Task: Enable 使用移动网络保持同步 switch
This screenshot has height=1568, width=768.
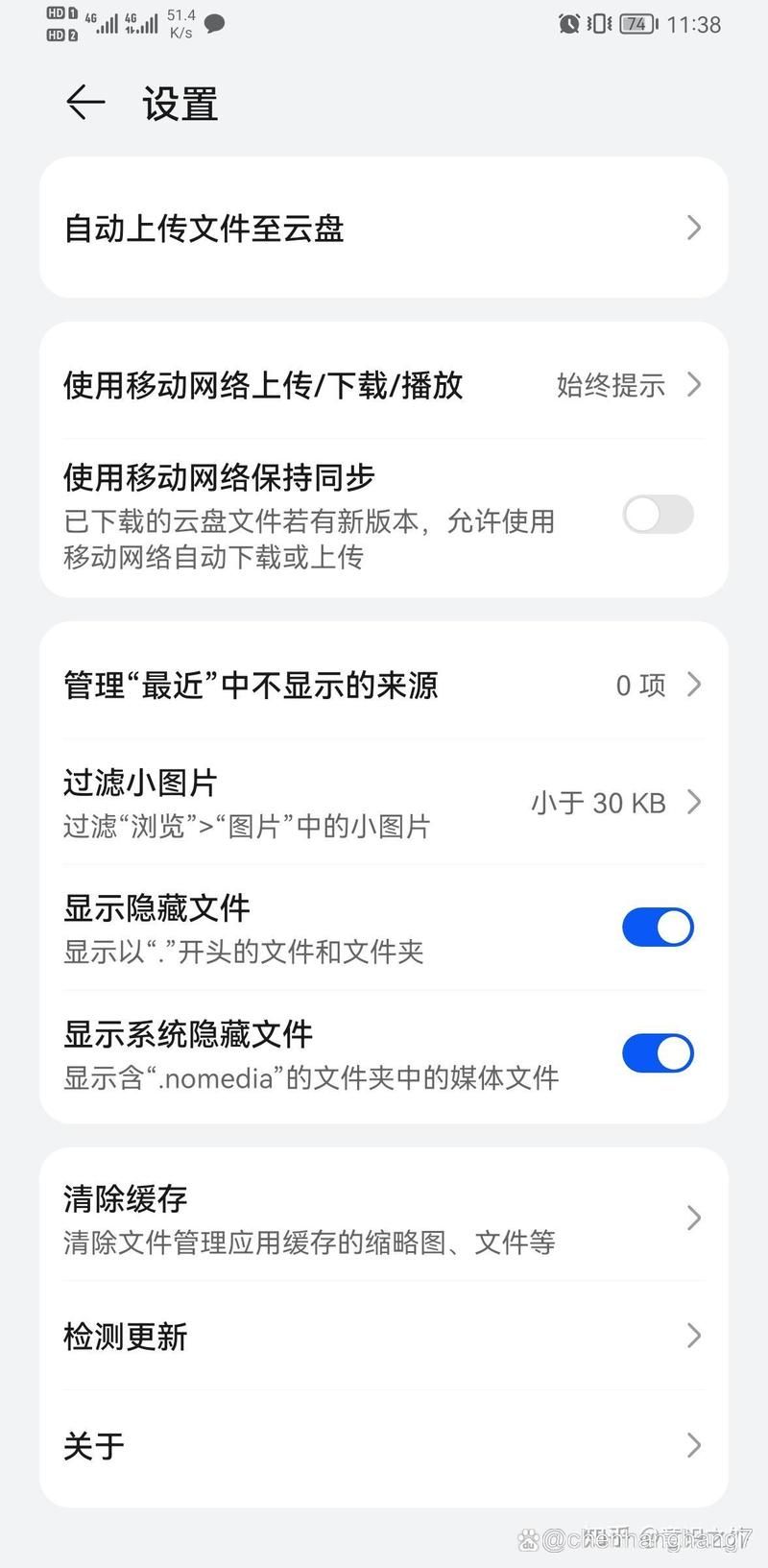Action: point(658,515)
